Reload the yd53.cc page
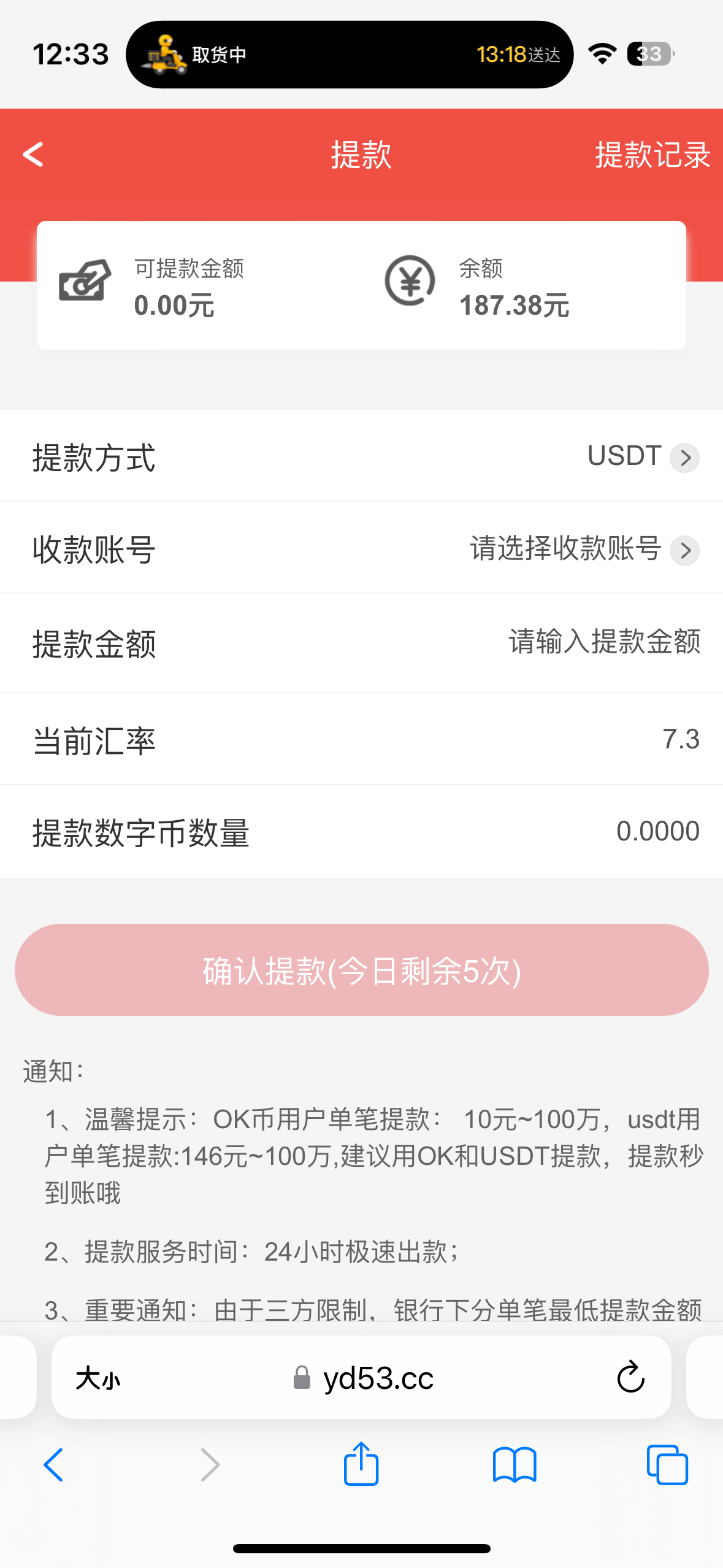The height and width of the screenshot is (1568, 723). coord(630,1378)
